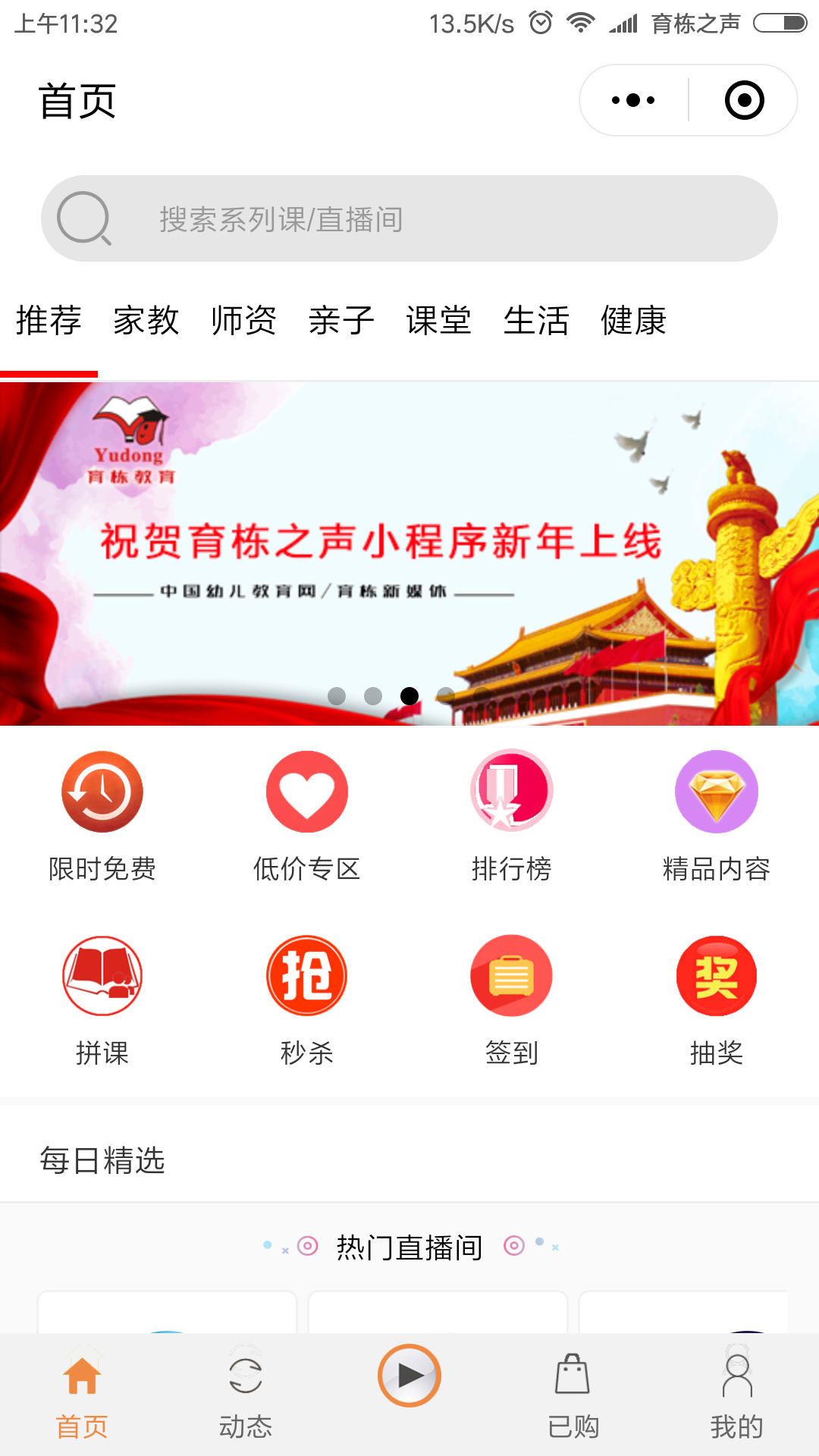Open the 课堂 category tab
The width and height of the screenshot is (819, 1456).
pyautogui.click(x=438, y=321)
